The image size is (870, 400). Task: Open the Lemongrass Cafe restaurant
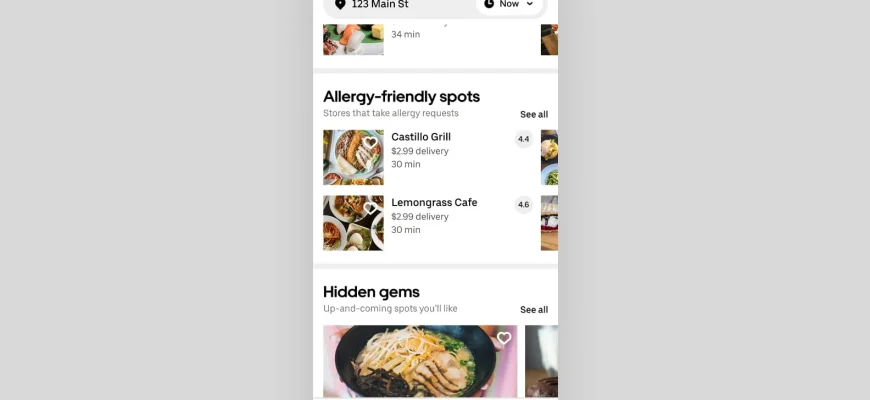click(433, 203)
